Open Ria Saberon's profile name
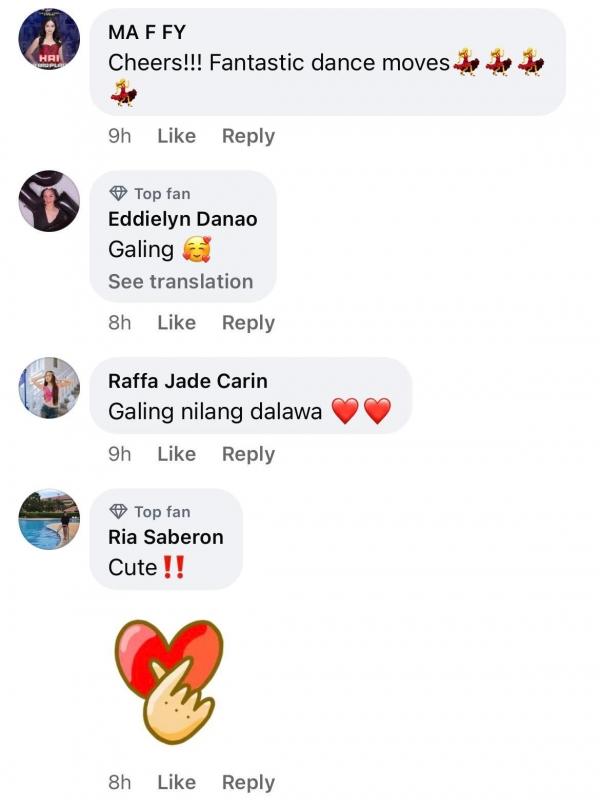Screen dimensions: 600x804 pos(165,537)
